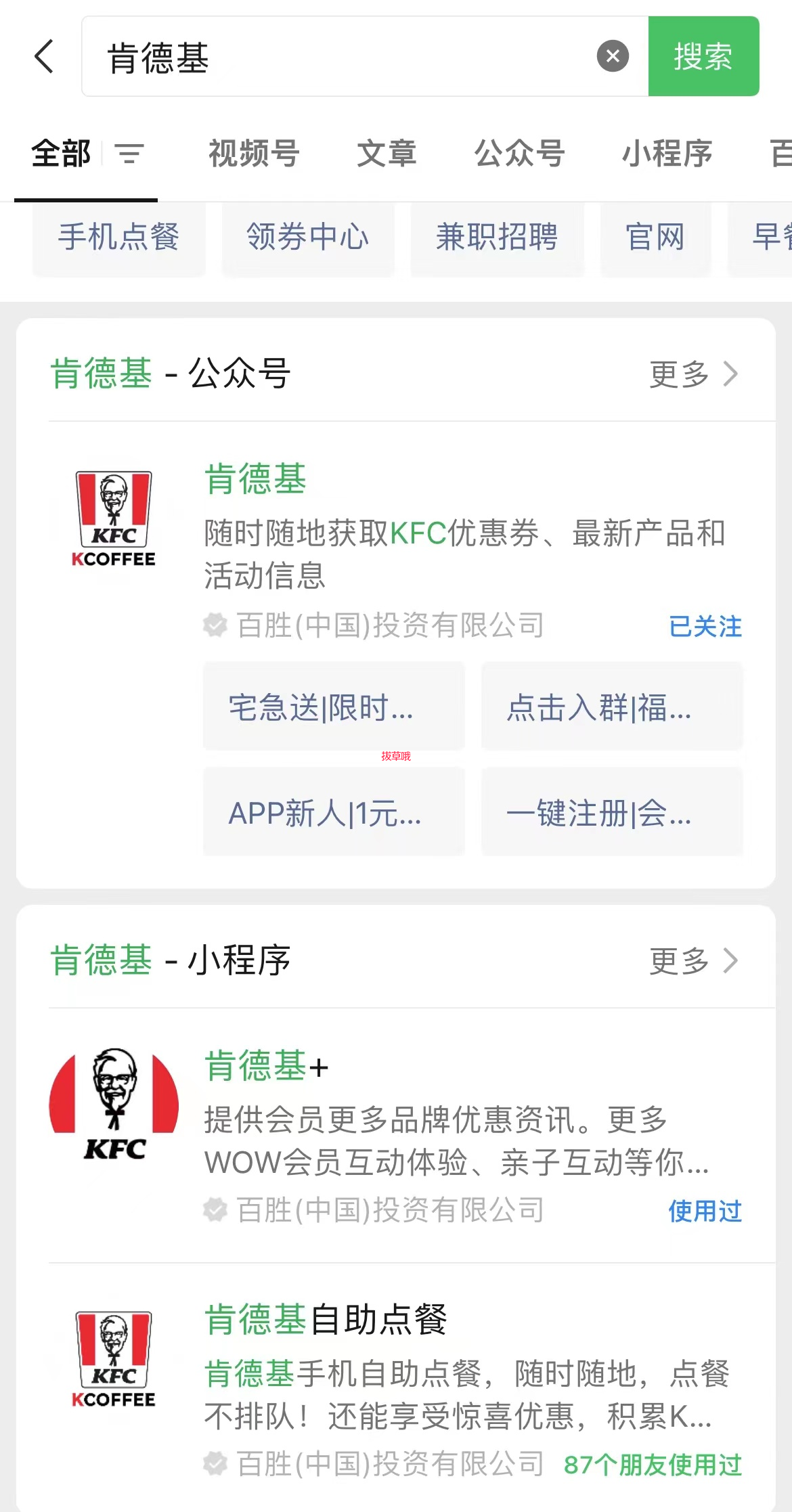
Task: Tap the green 搜索 button
Action: click(703, 56)
